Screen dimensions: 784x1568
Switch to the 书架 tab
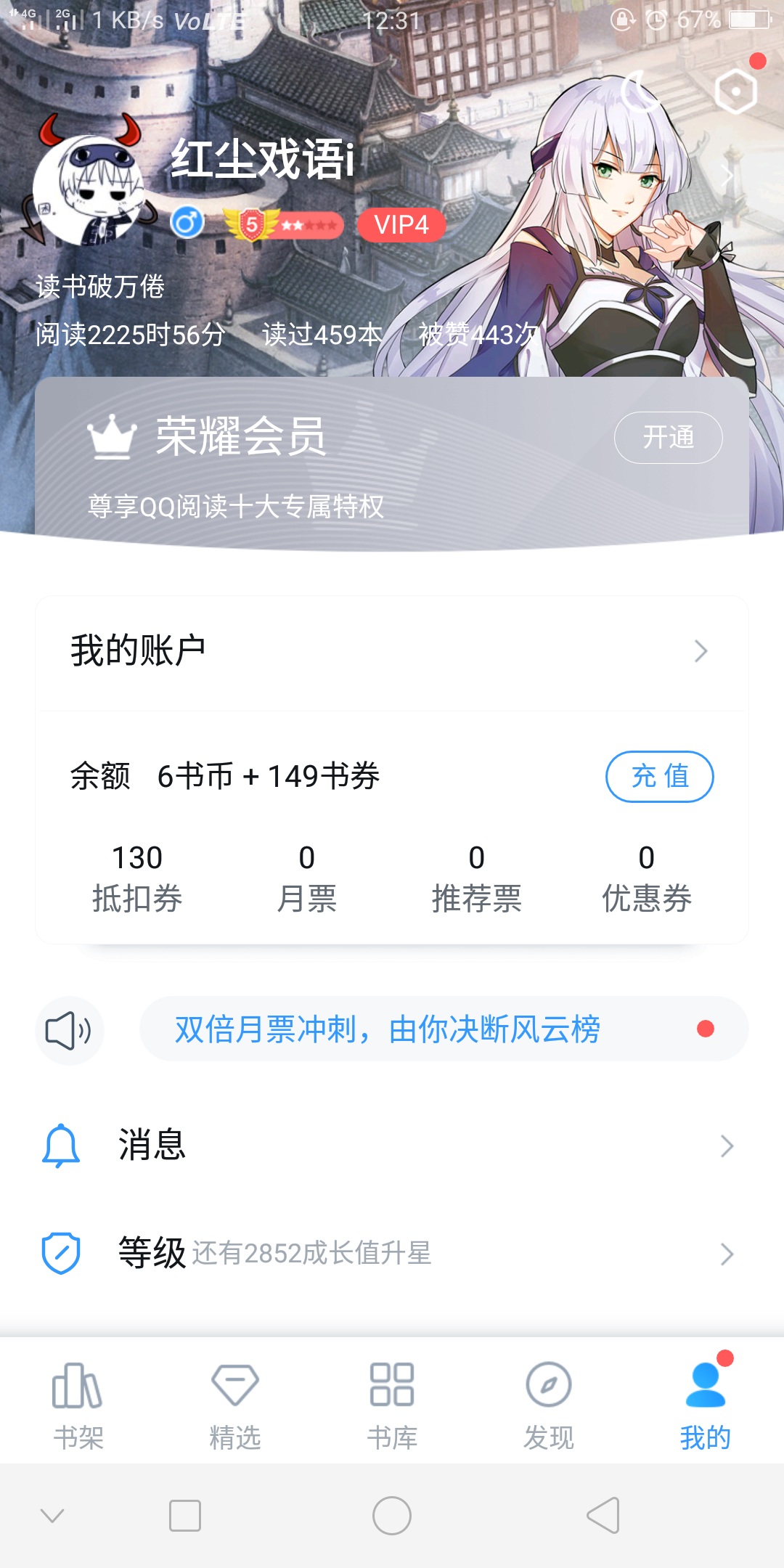tap(78, 1405)
